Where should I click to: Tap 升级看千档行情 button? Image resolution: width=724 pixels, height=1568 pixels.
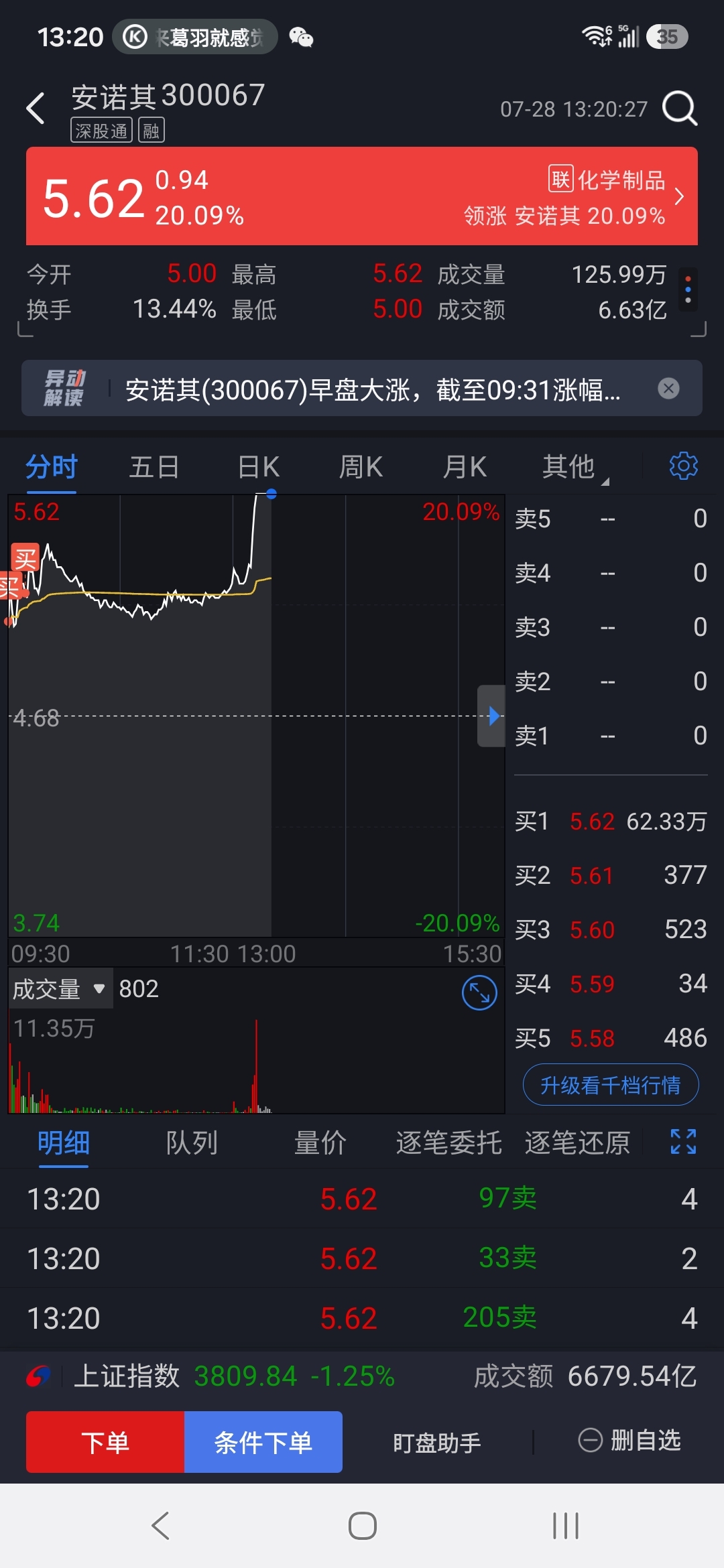(611, 1085)
